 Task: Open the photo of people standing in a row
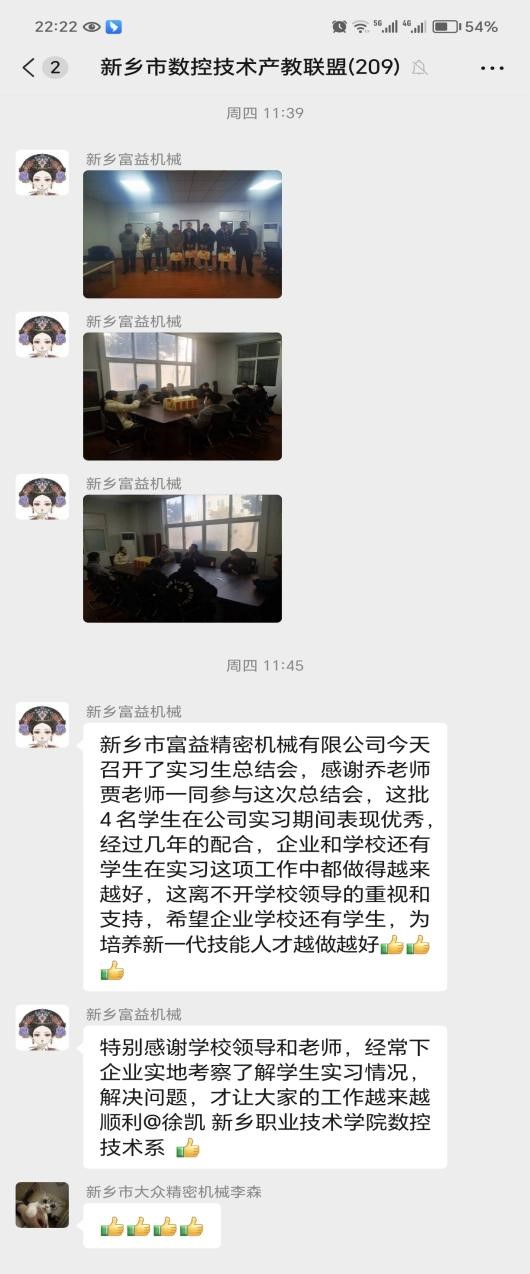(182, 234)
